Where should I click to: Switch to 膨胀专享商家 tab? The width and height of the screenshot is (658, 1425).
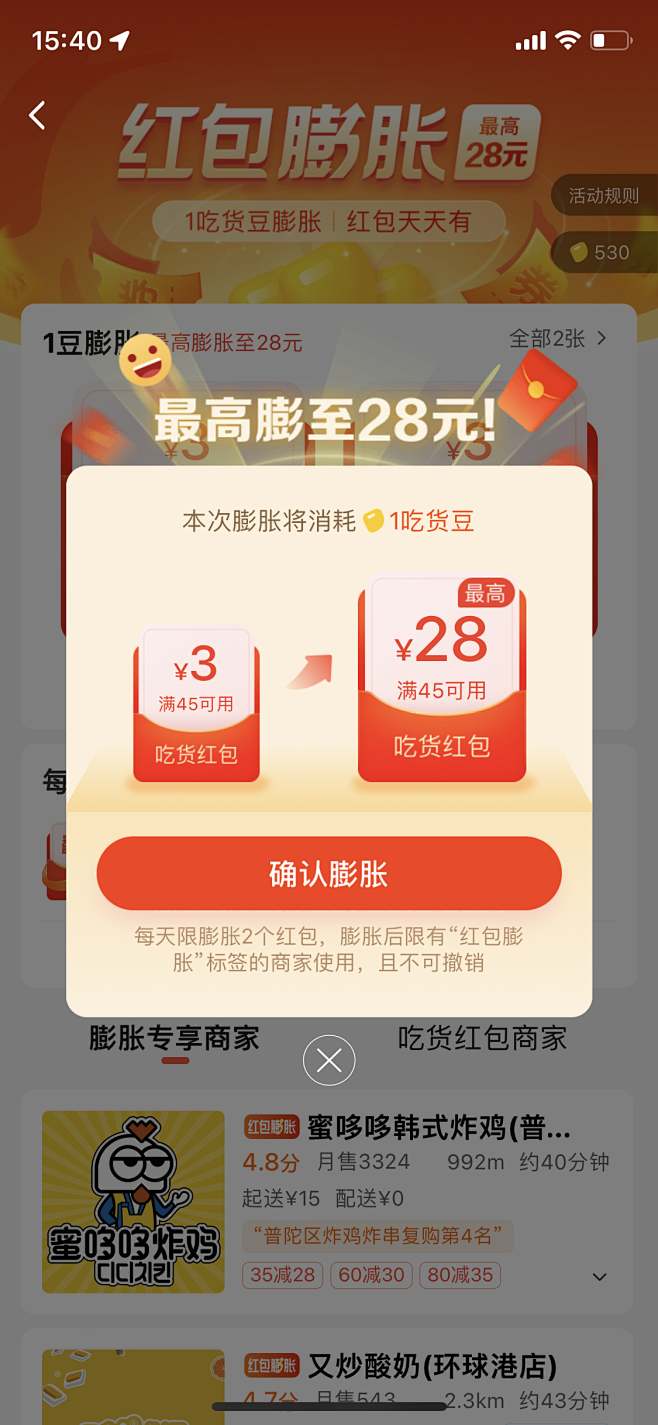point(175,1038)
